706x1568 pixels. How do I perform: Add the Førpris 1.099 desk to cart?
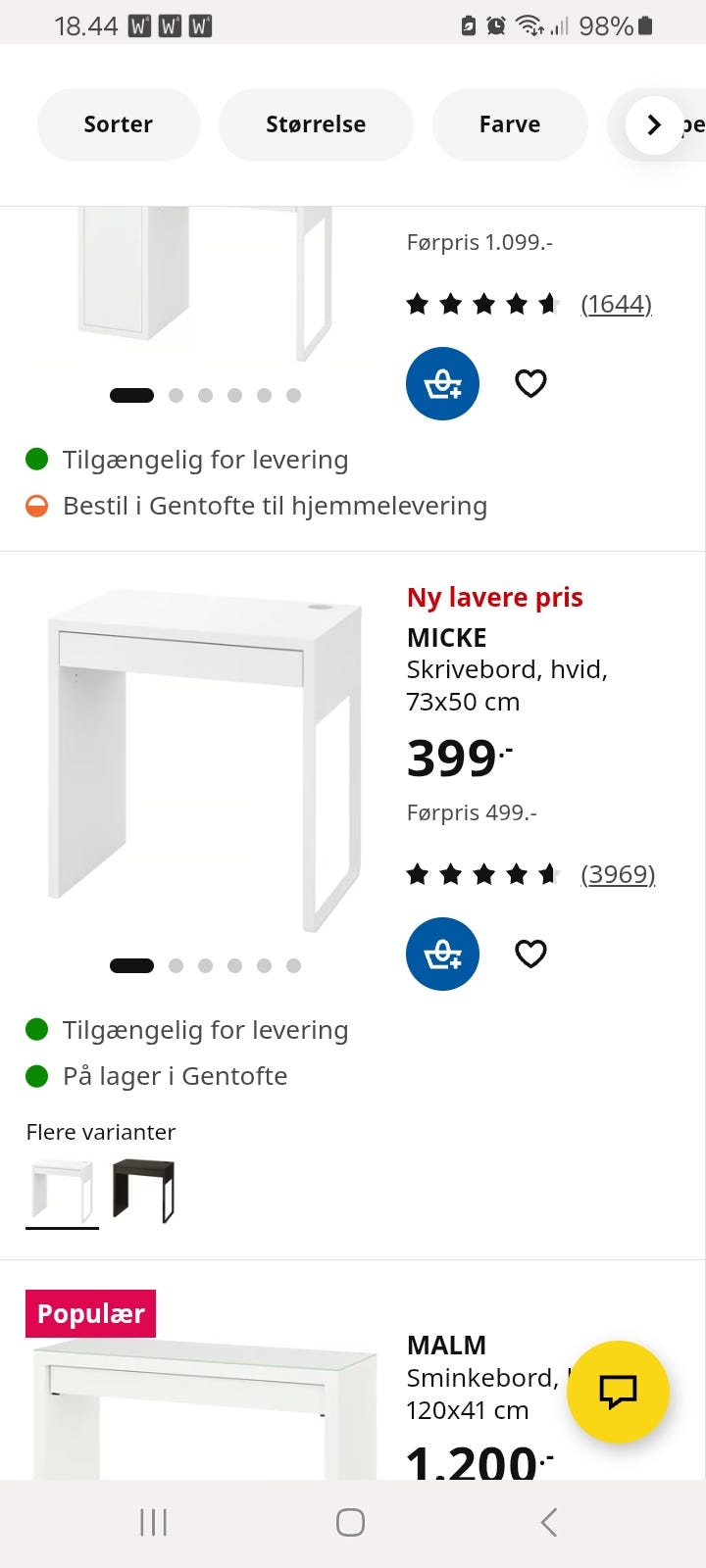pos(442,383)
